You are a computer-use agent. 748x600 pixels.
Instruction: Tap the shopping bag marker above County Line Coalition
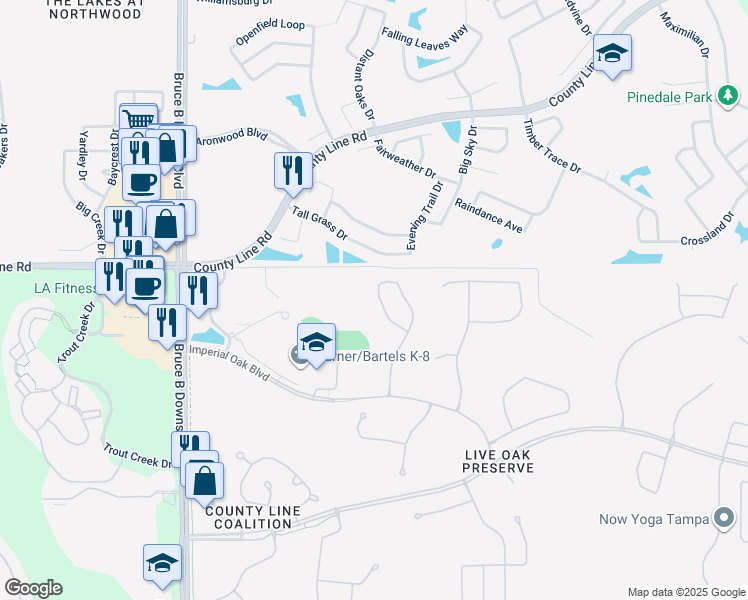click(204, 483)
